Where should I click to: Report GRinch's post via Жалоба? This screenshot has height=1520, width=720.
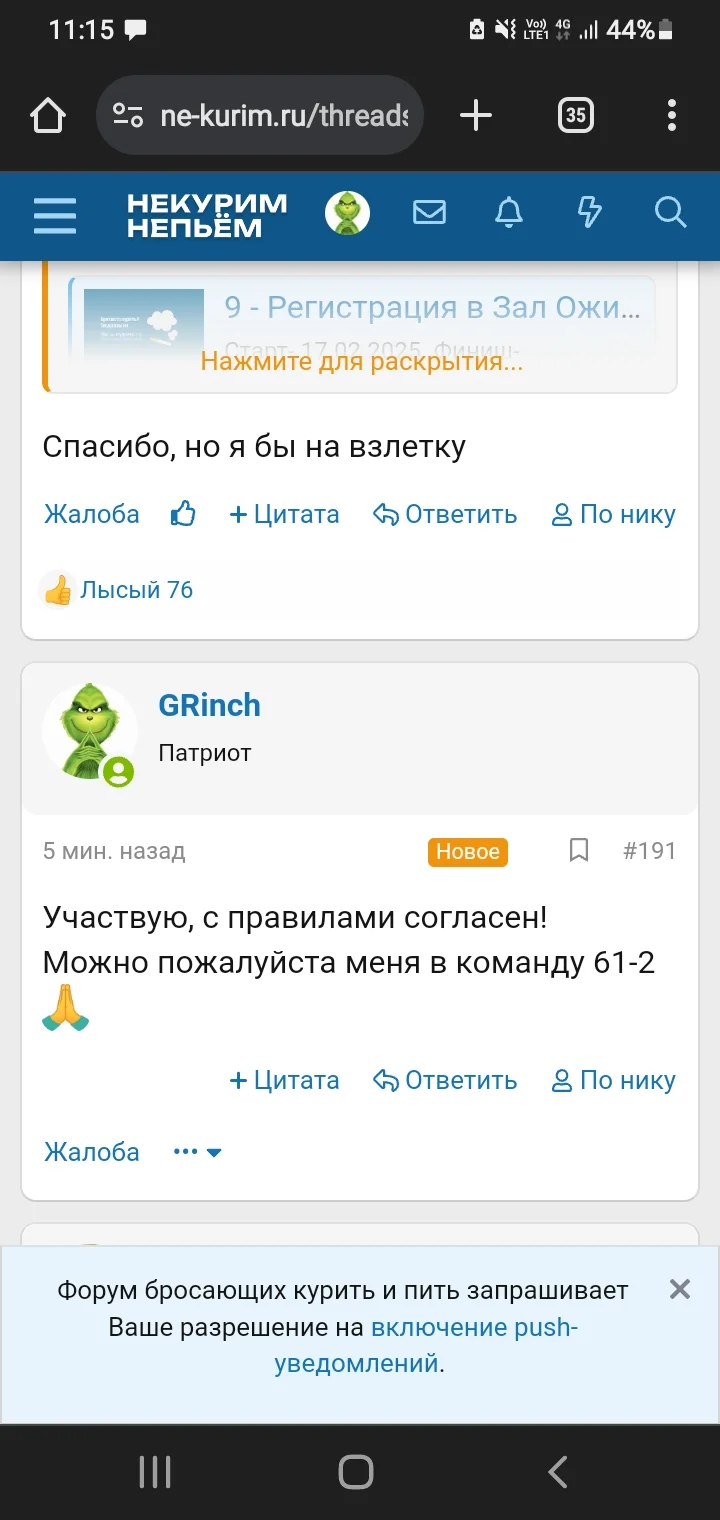[x=91, y=1152]
